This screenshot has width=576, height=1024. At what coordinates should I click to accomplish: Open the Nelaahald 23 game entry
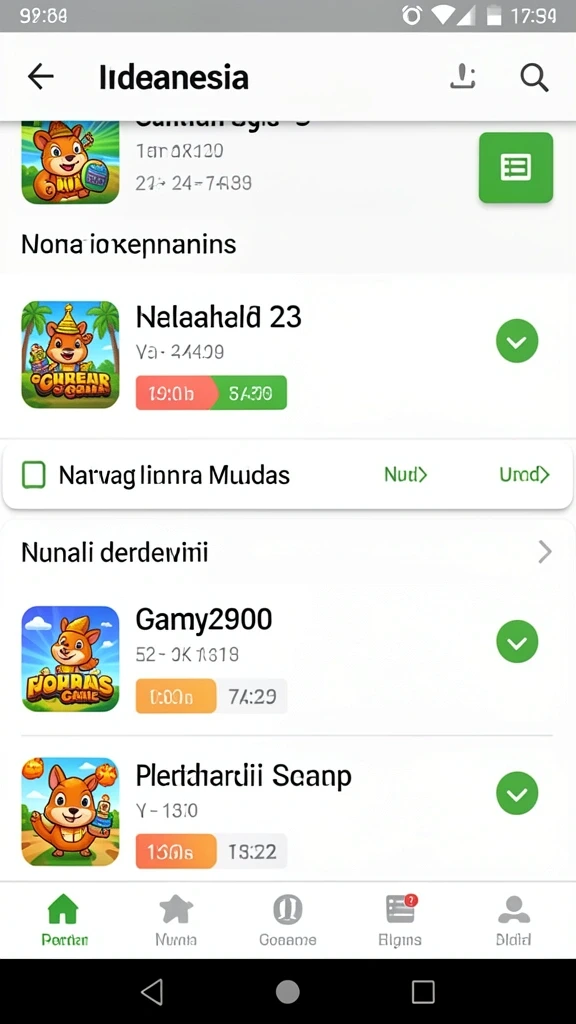pos(287,355)
